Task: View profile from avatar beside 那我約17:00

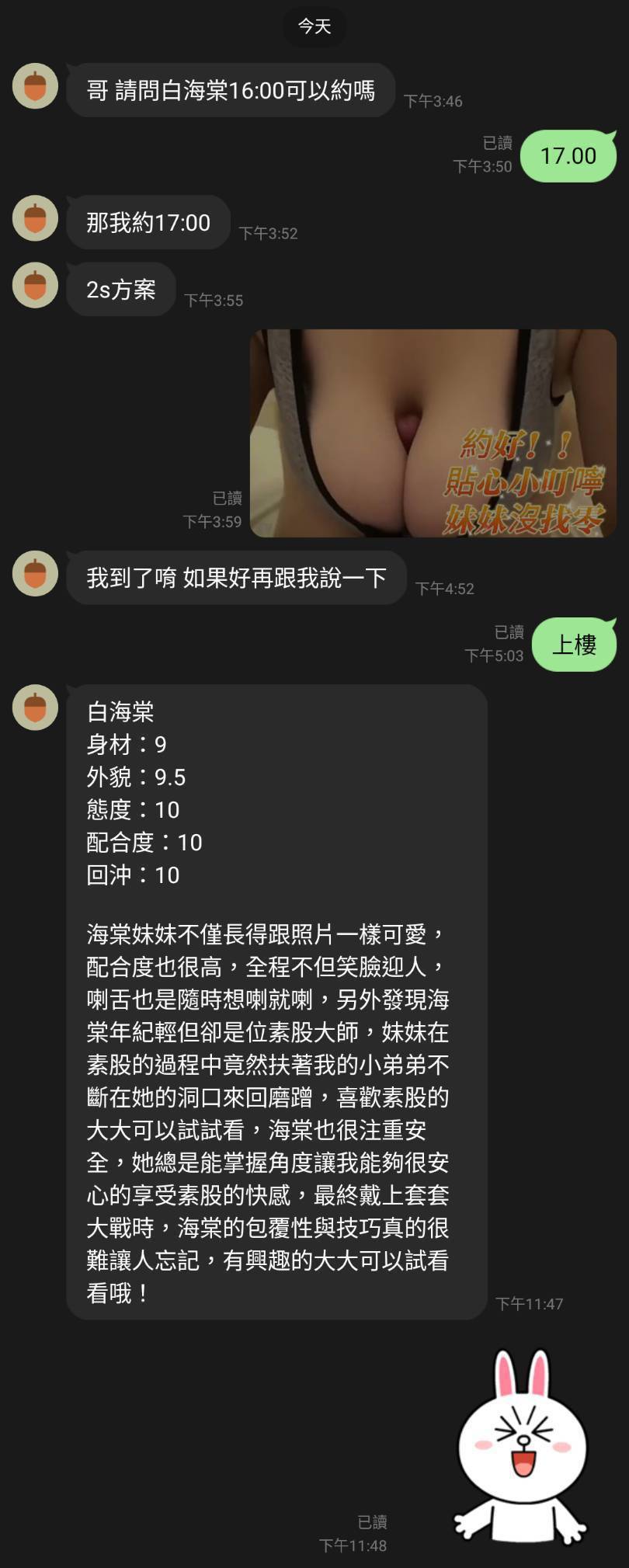Action: pyautogui.click(x=35, y=218)
